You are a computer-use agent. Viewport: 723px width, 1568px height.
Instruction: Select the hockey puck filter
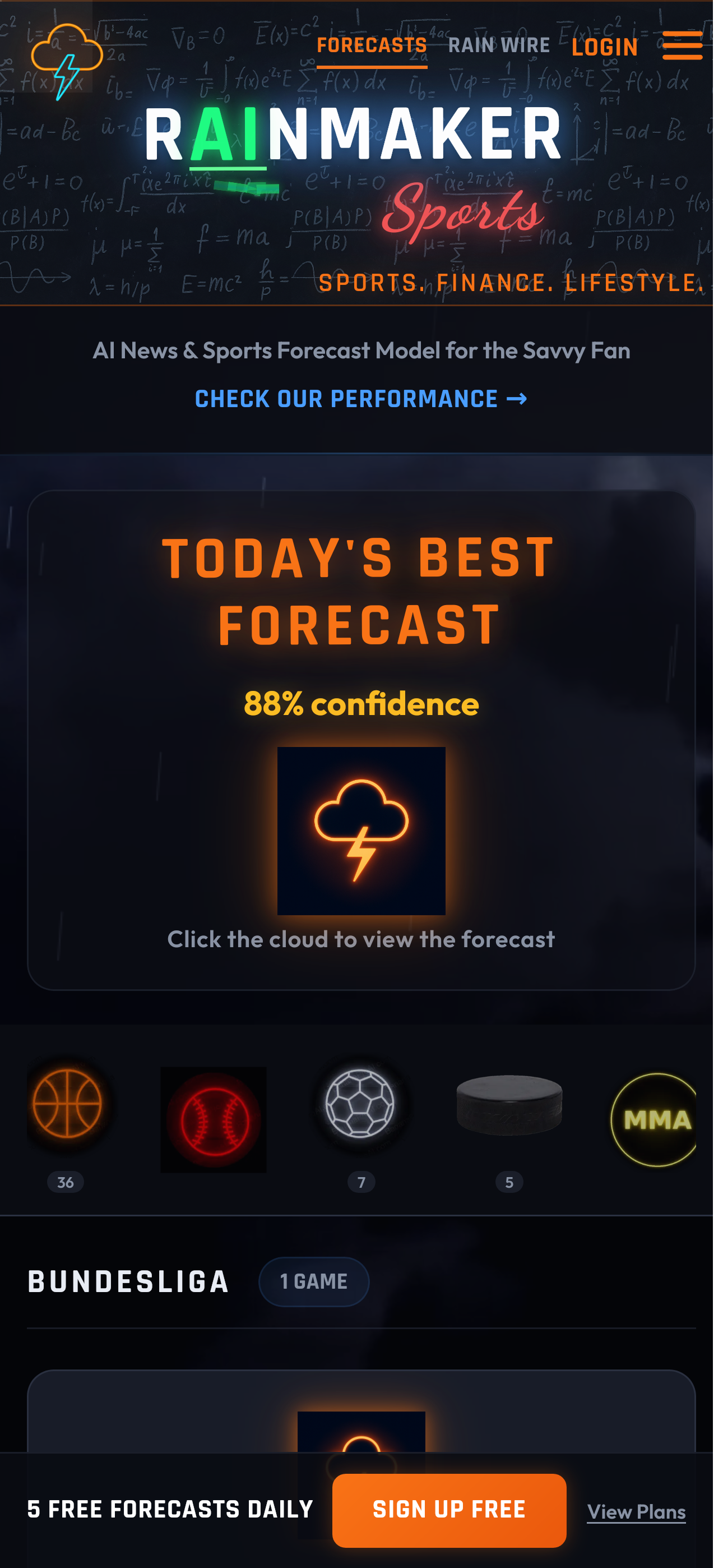click(509, 1105)
